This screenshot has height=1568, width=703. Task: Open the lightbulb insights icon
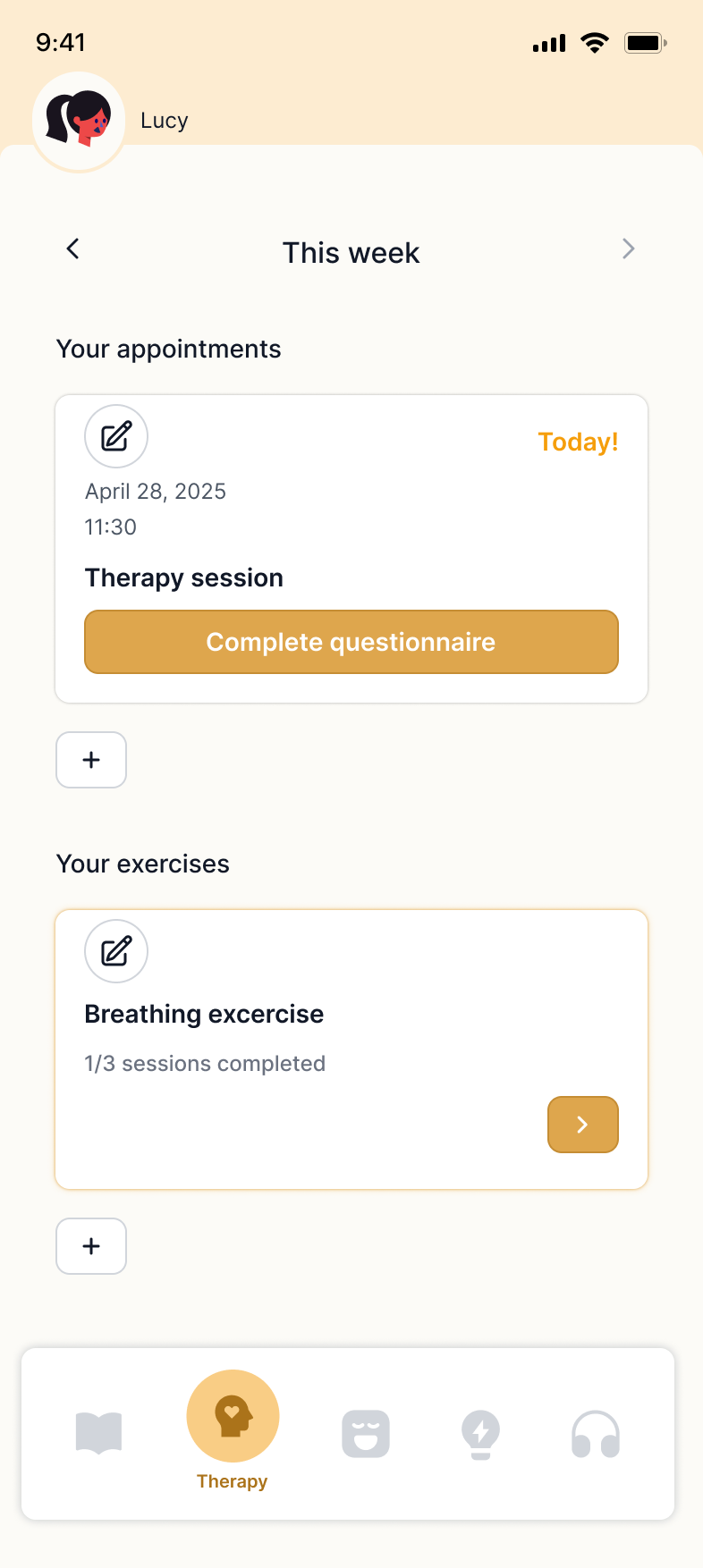coord(480,1434)
